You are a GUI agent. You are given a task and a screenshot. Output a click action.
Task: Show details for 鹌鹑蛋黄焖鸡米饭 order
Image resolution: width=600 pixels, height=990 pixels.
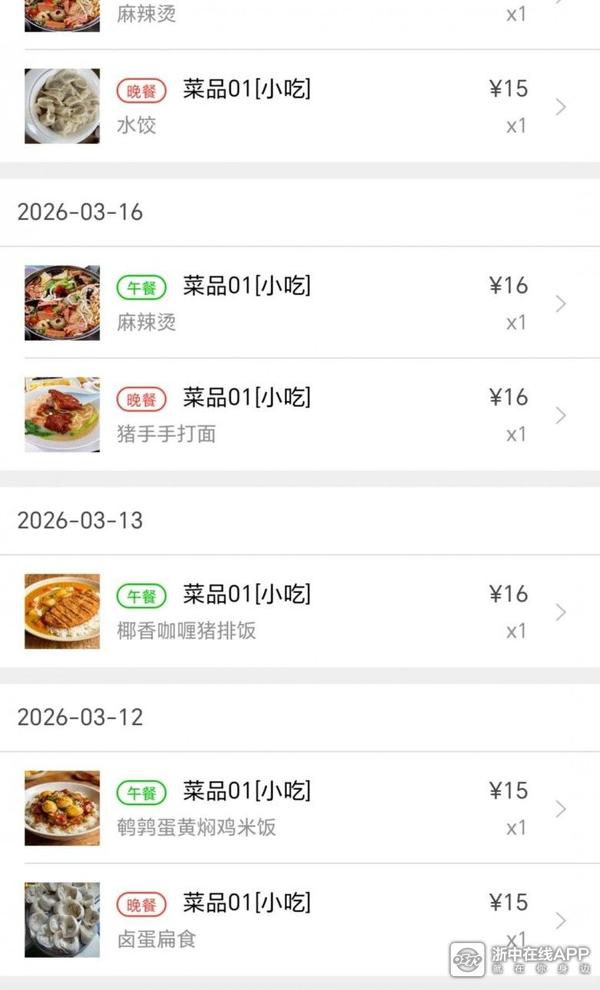tap(300, 808)
